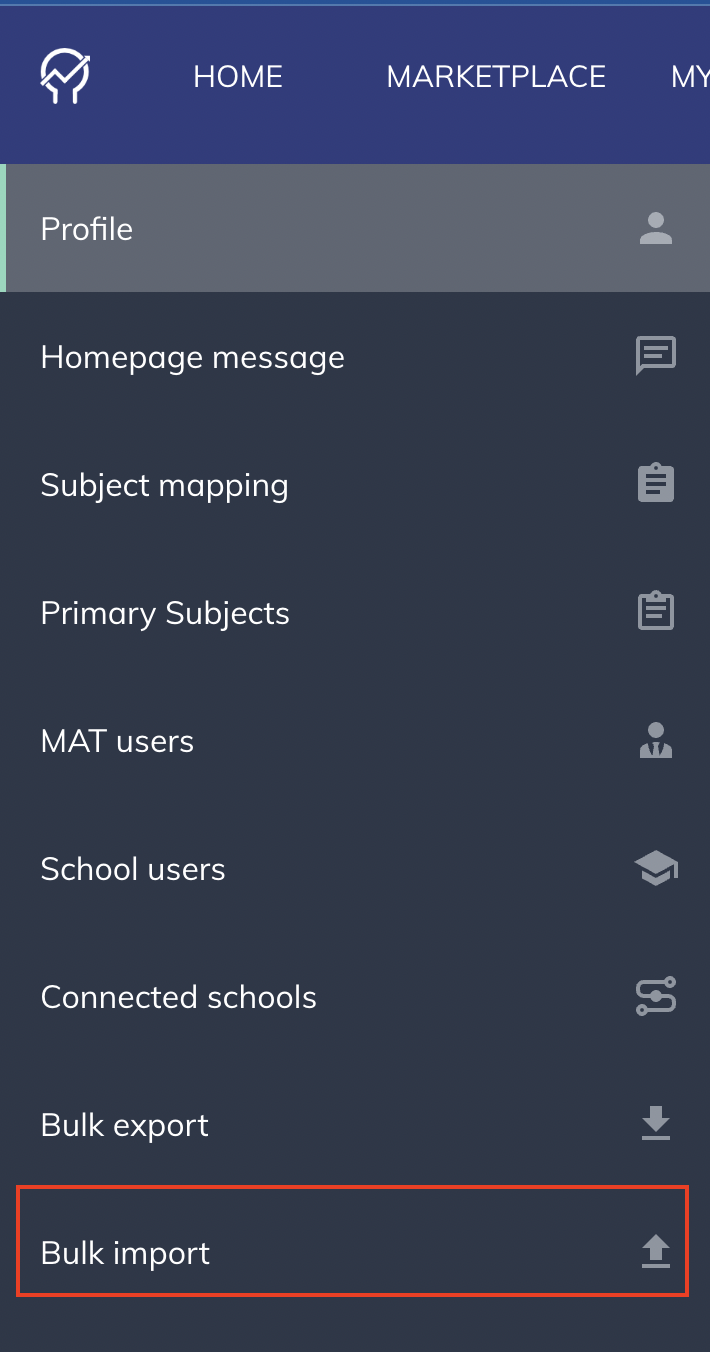Open the School users section
Image resolution: width=710 pixels, height=1352 pixels.
tap(355, 868)
